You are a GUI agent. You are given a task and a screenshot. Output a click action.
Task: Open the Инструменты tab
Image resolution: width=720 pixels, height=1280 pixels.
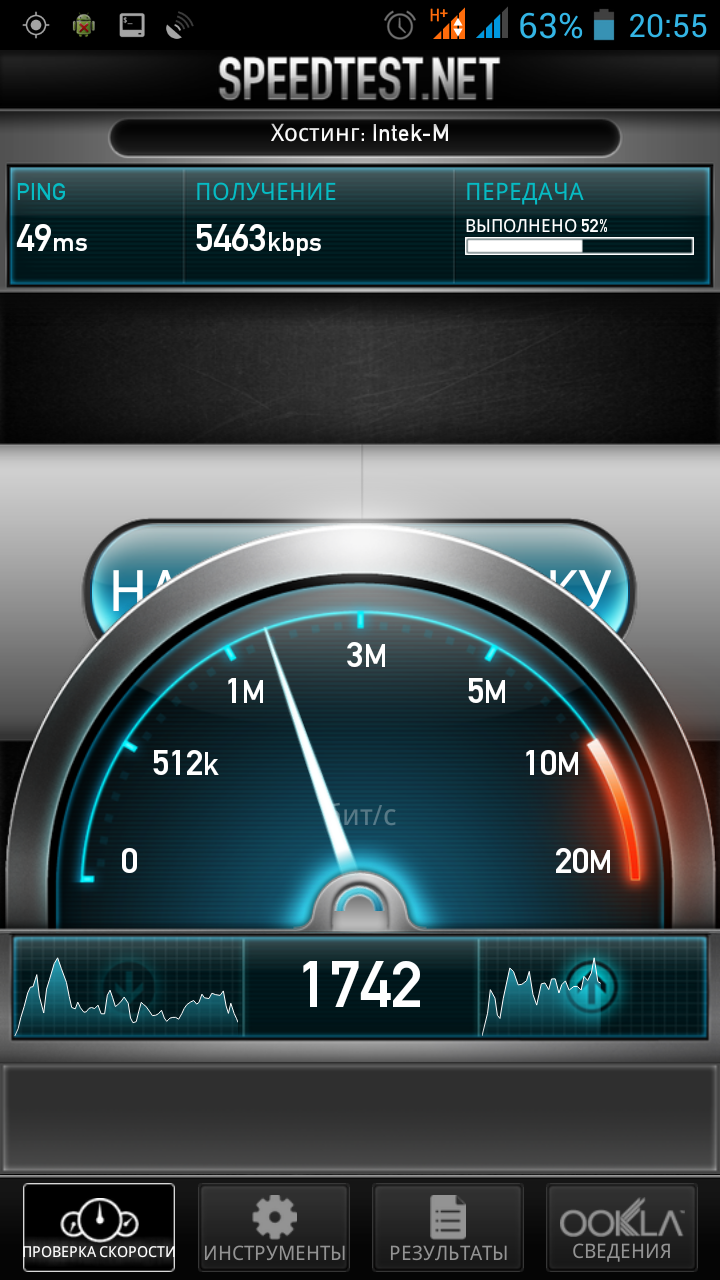[x=274, y=1228]
